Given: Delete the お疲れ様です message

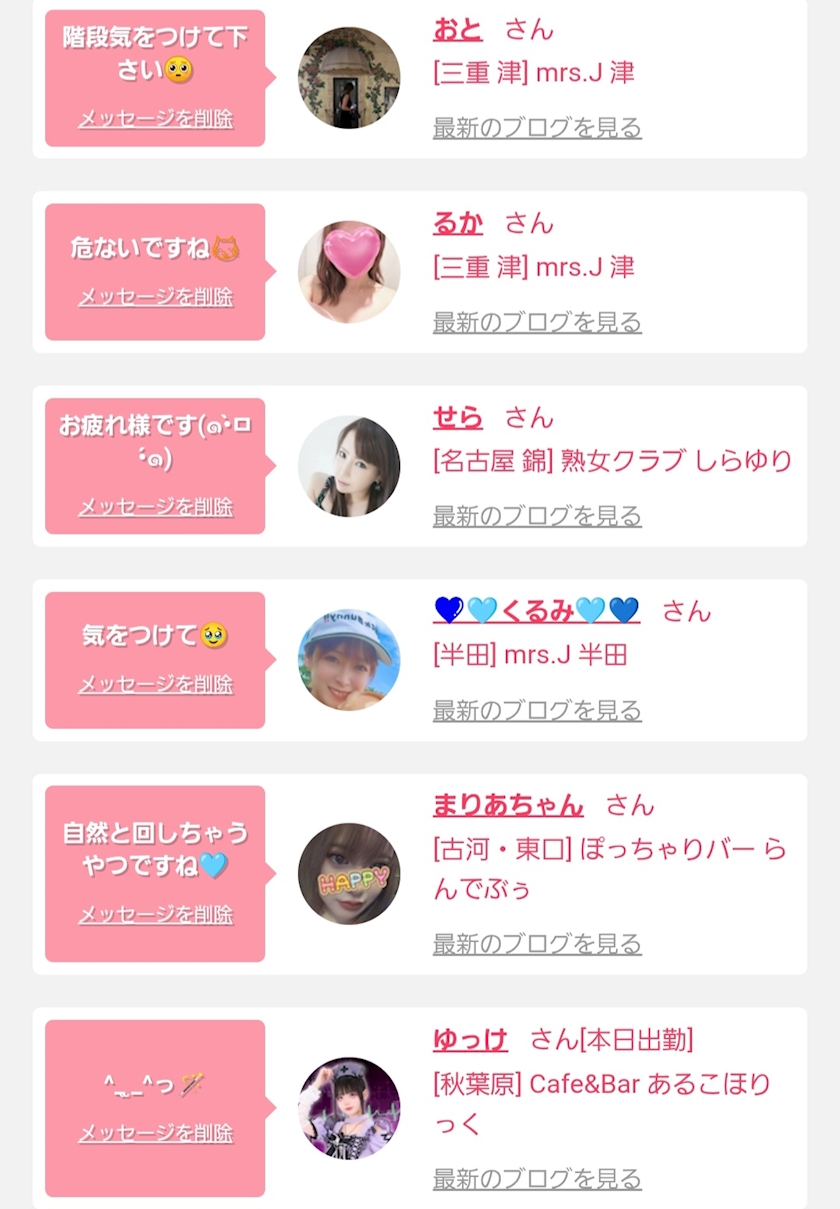Looking at the screenshot, I should coord(155,507).
